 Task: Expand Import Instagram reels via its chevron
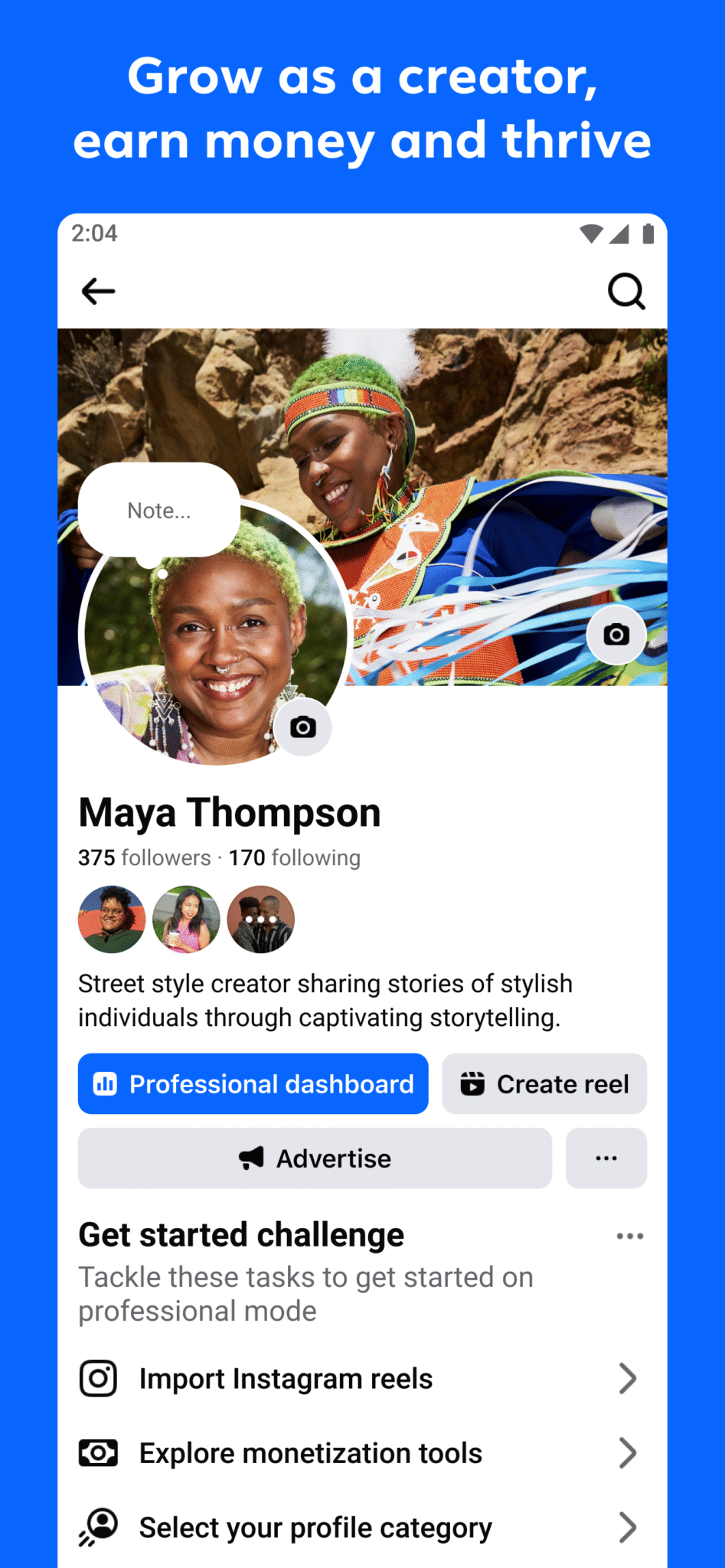[x=629, y=1377]
